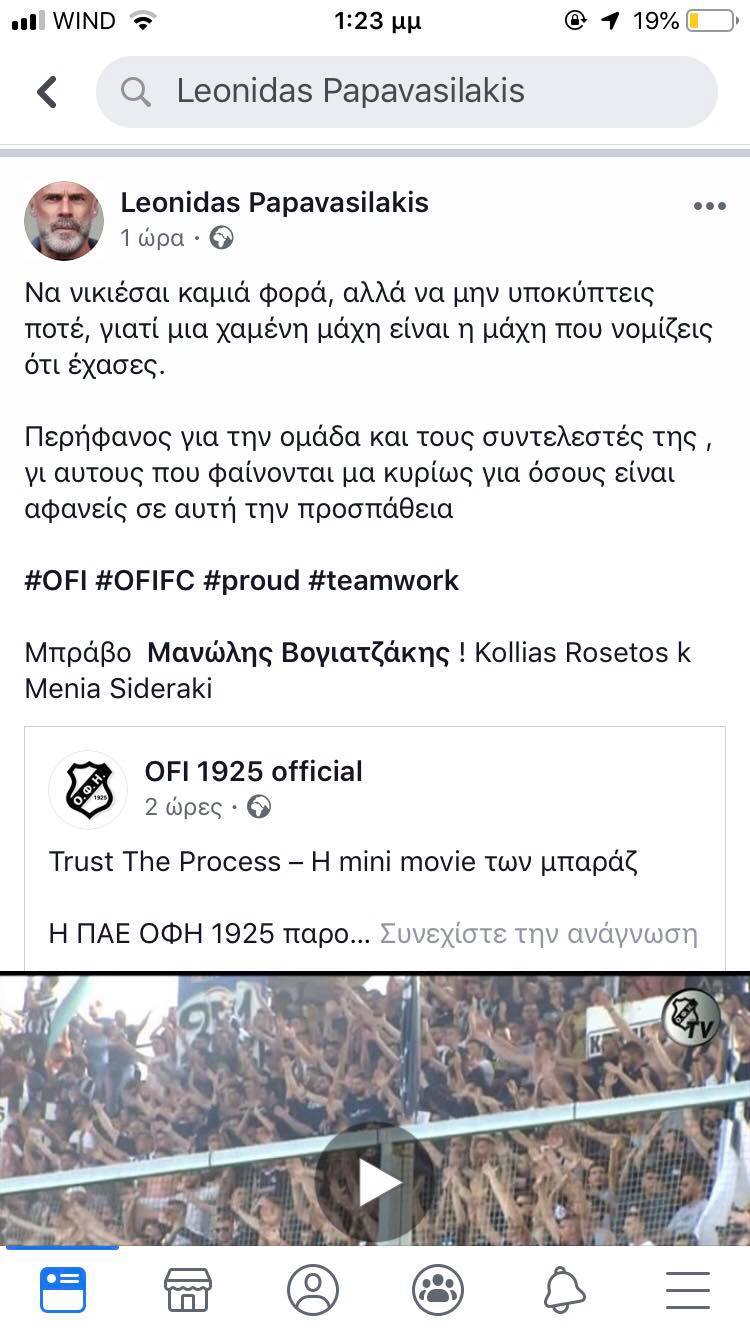The image size is (750, 1334).
Task: Play the shared OFI video
Action: coord(376,1183)
